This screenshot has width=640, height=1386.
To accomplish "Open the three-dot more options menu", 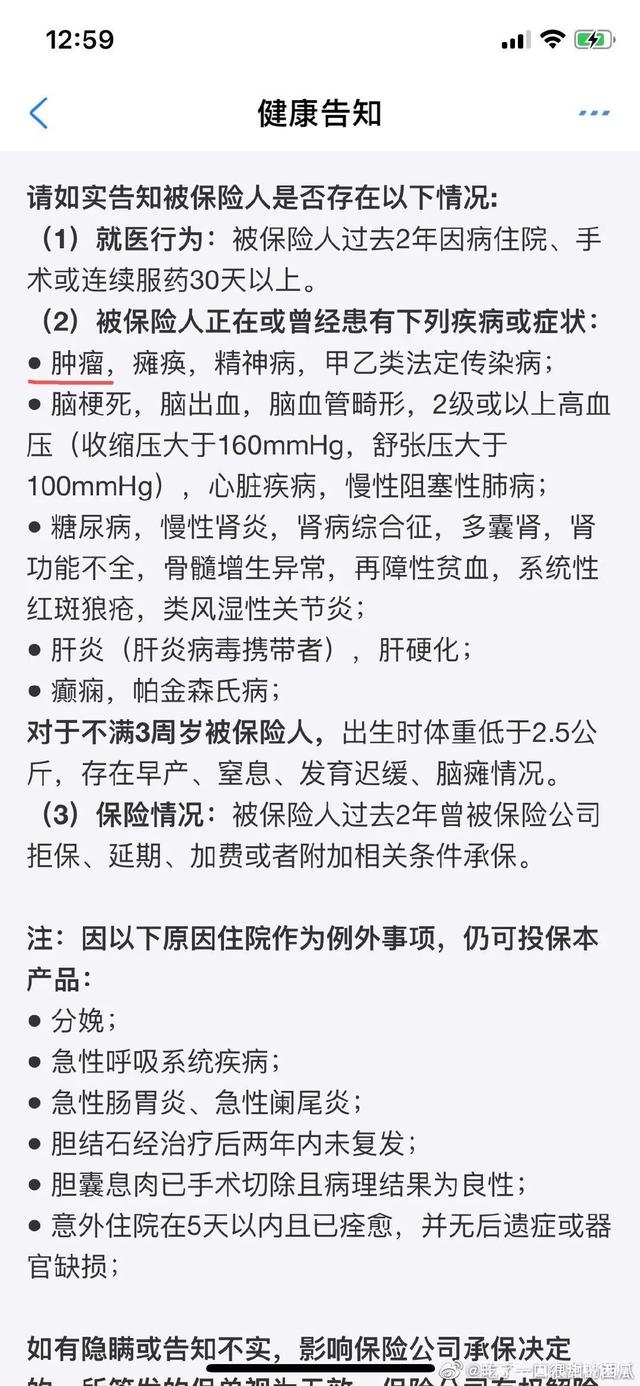I will (594, 113).
